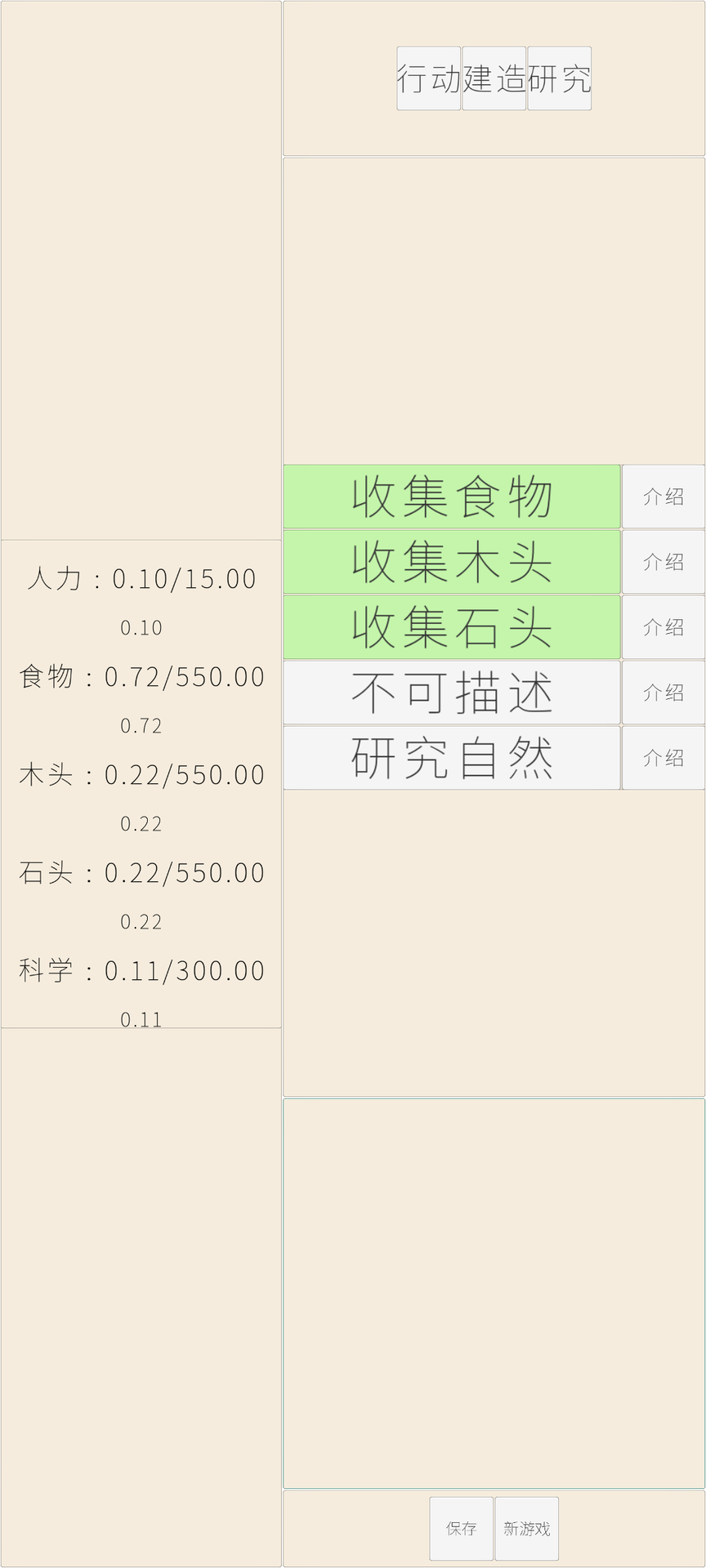Open the 介绍 next to 收集木头
The image size is (706, 1568).
pyautogui.click(x=663, y=561)
